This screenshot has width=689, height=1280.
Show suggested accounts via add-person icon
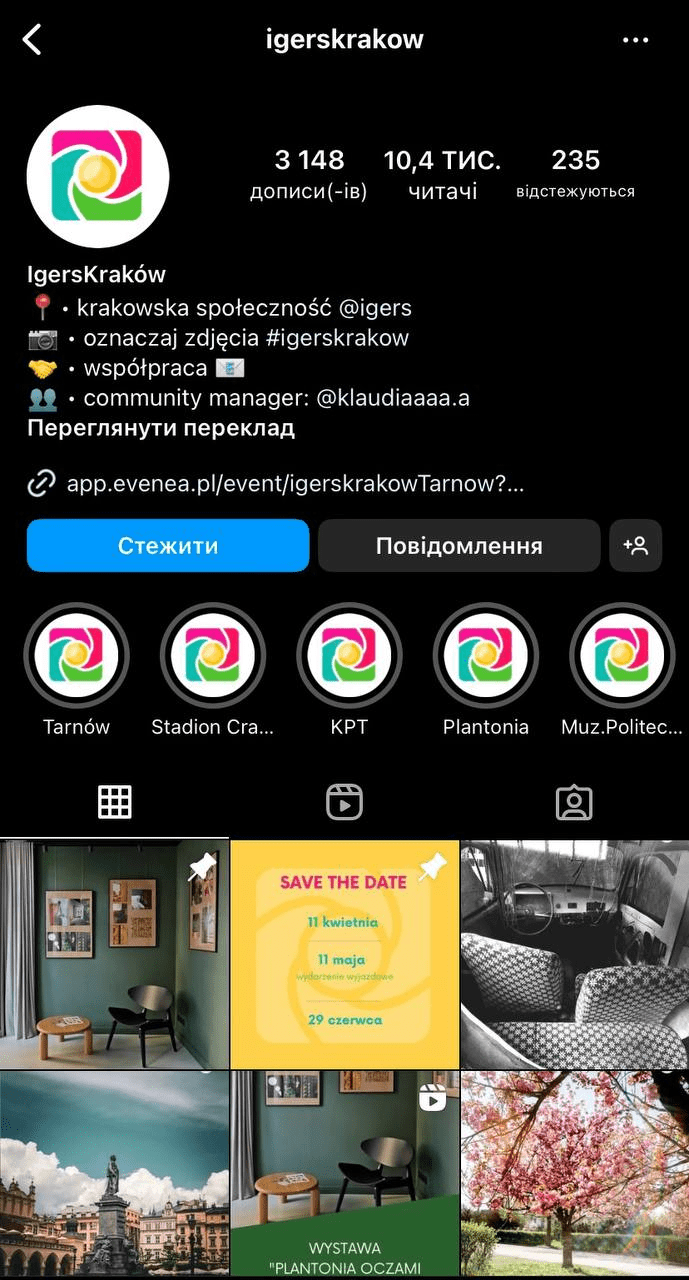[636, 546]
